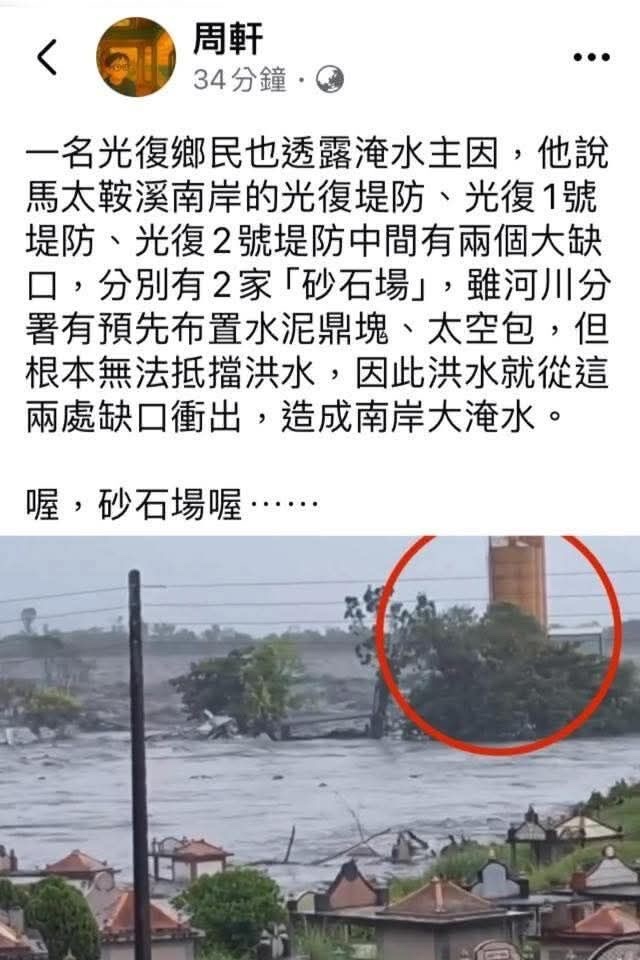The height and width of the screenshot is (960, 640).
Task: Open 周軒's profile picture
Action: point(135,57)
